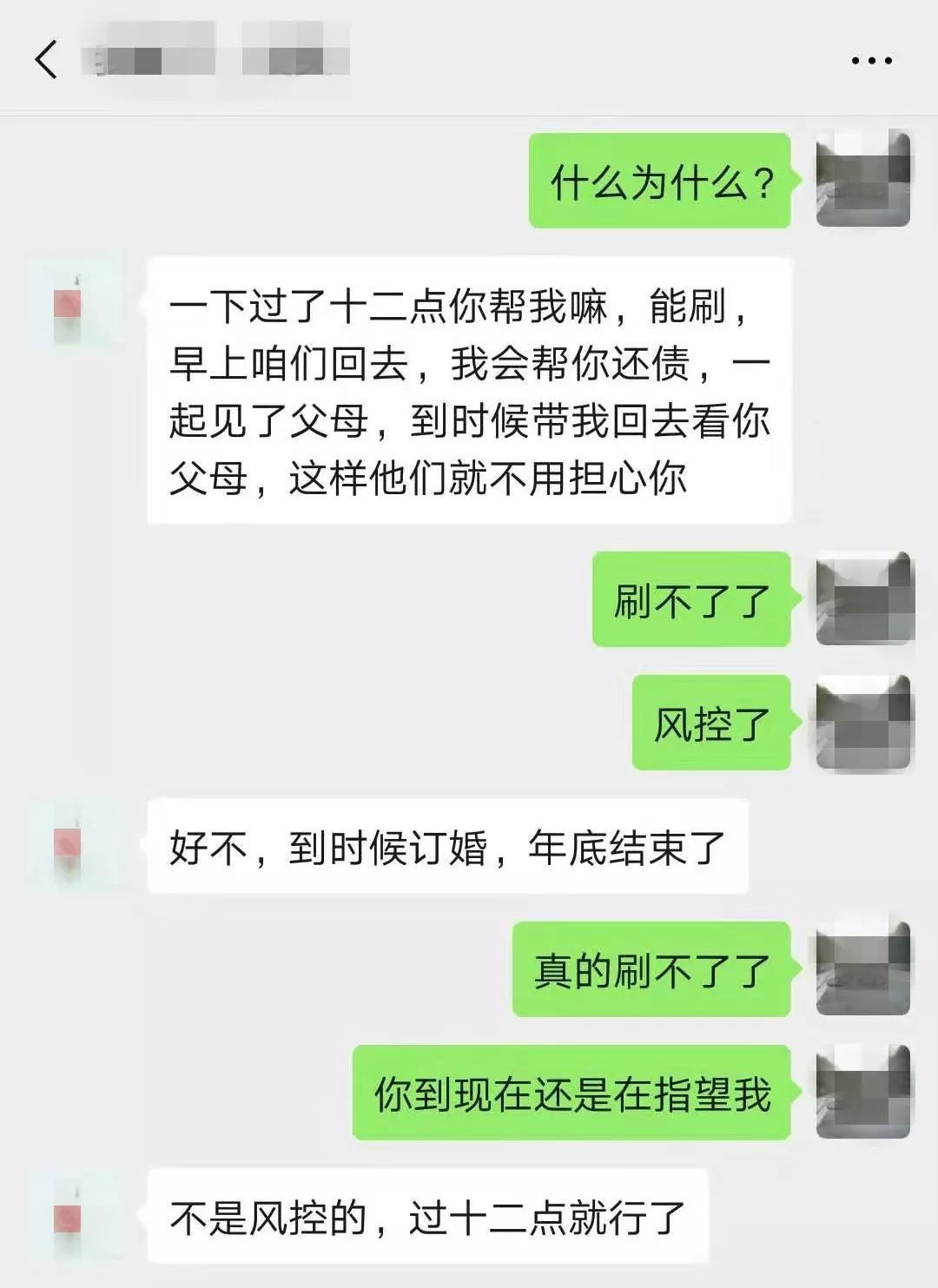Tap the avatar next to "你到现在还是在指望我"
The height and width of the screenshot is (1288, 938).
coord(862,1093)
